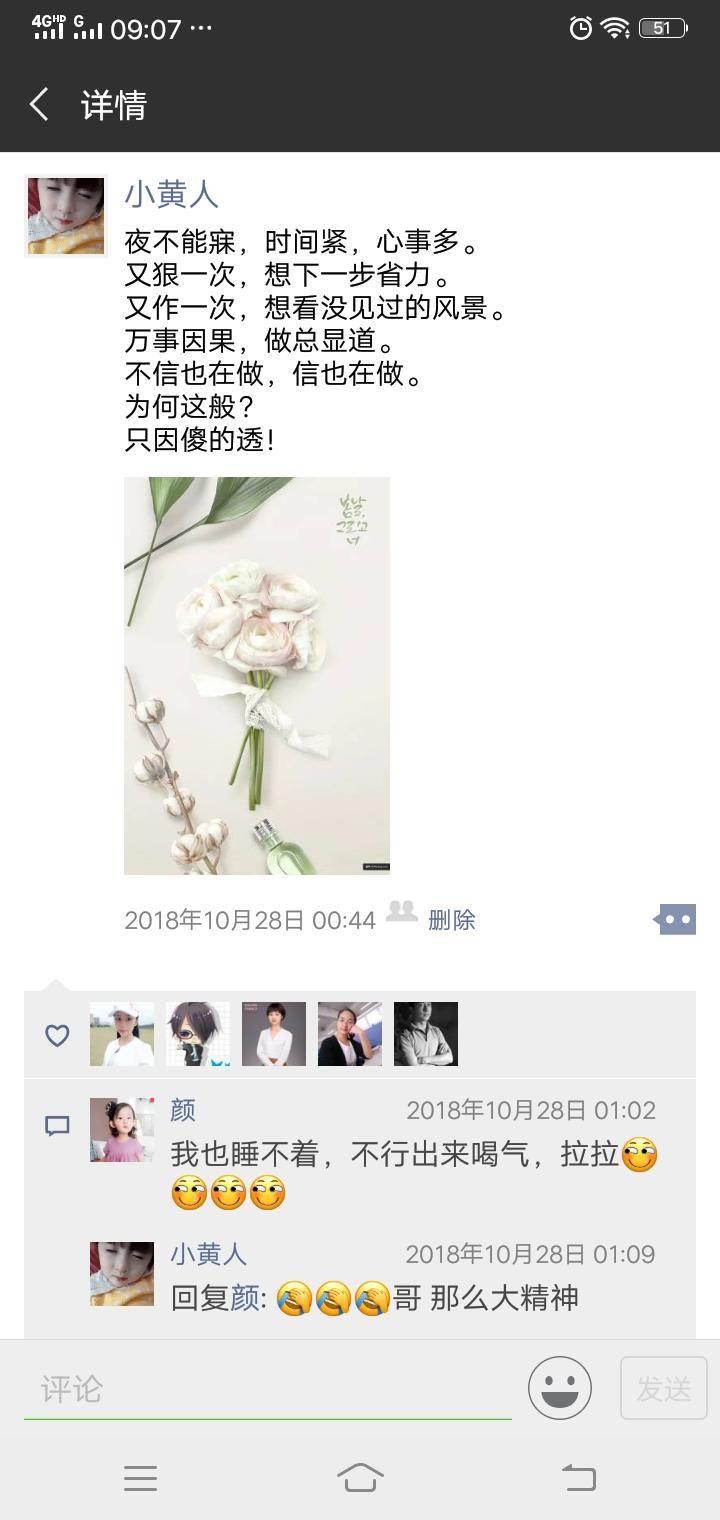Go back from the 详情 page
This screenshot has width=720, height=1520.
tap(39, 104)
